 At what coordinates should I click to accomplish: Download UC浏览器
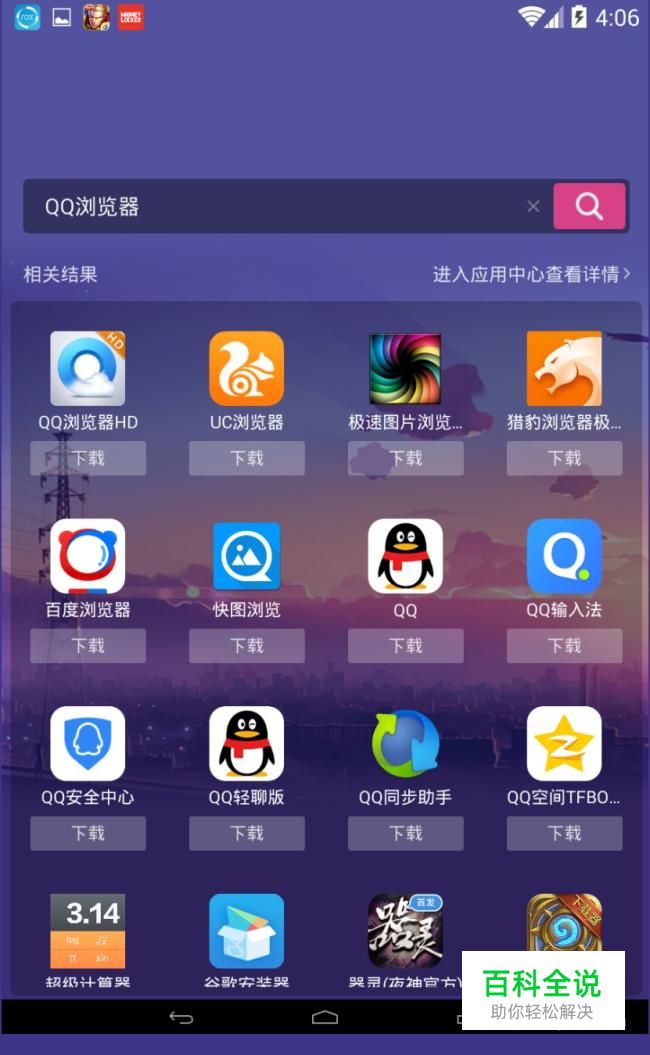pyautogui.click(x=247, y=458)
